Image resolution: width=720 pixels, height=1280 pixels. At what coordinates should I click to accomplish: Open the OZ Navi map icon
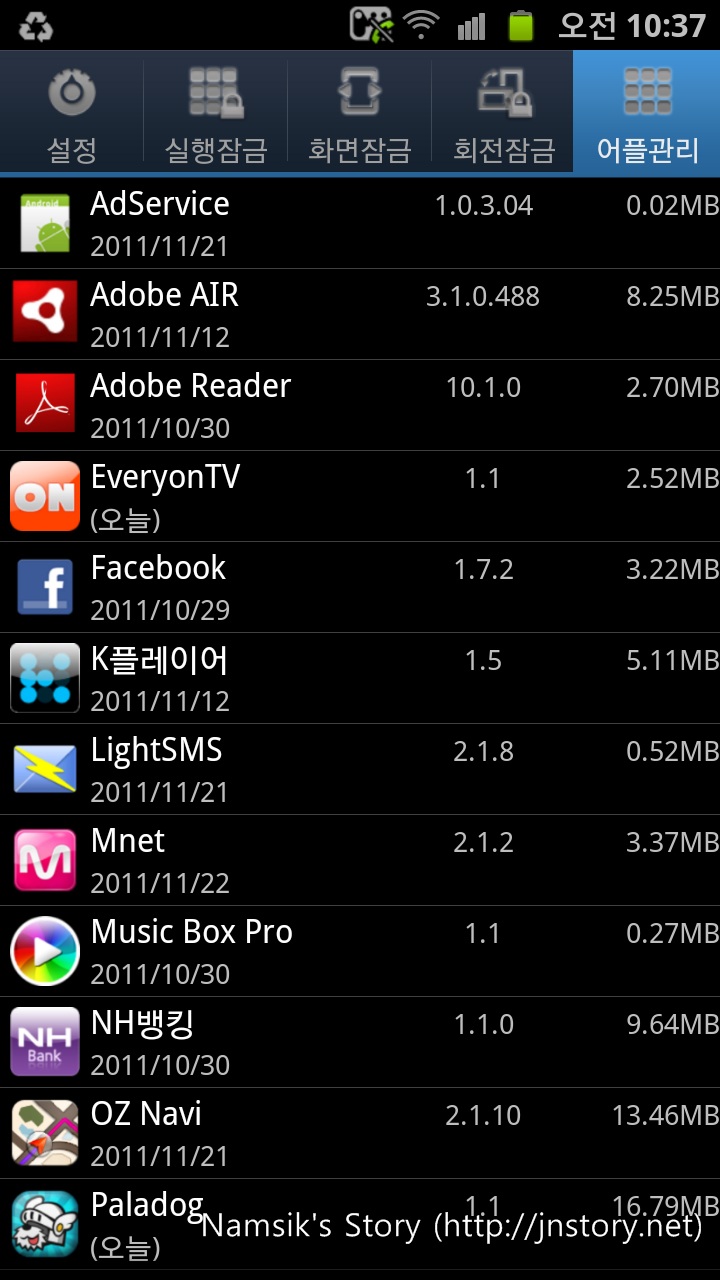44,1132
